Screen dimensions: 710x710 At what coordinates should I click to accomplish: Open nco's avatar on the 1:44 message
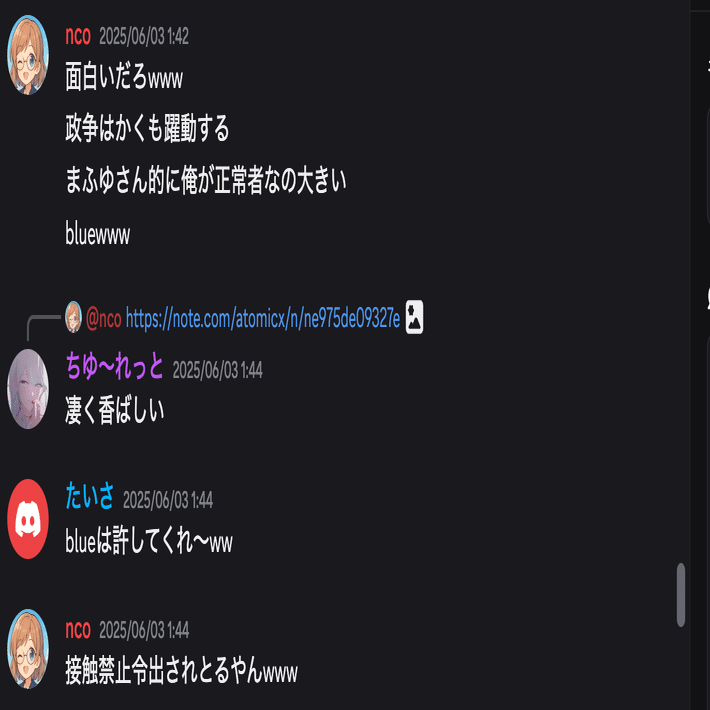click(28, 648)
